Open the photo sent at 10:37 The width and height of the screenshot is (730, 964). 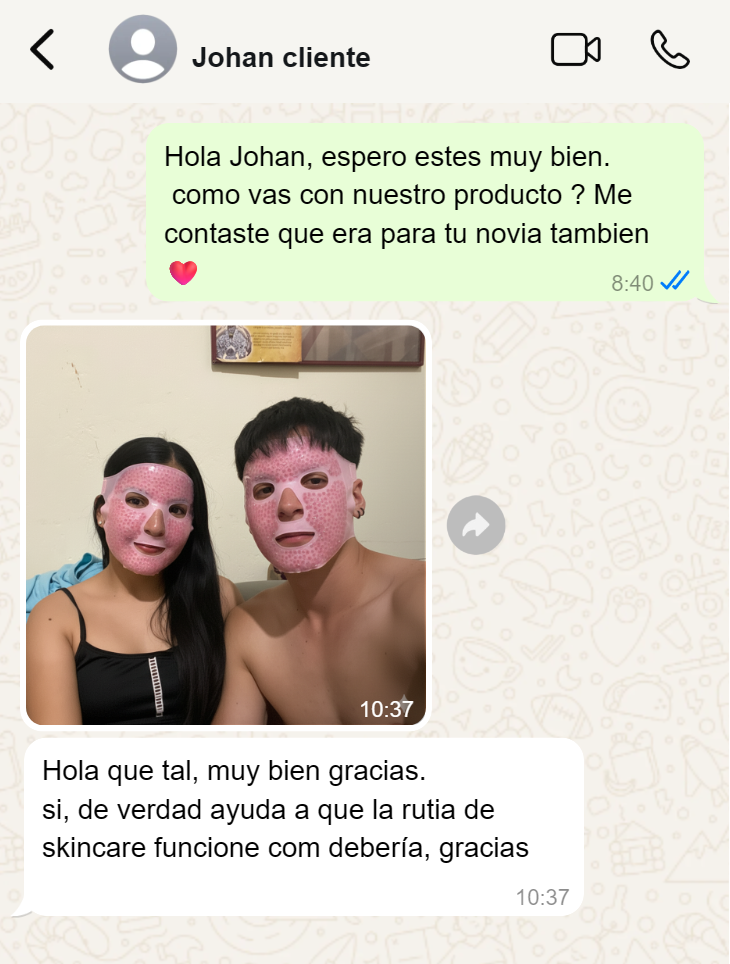click(x=226, y=525)
